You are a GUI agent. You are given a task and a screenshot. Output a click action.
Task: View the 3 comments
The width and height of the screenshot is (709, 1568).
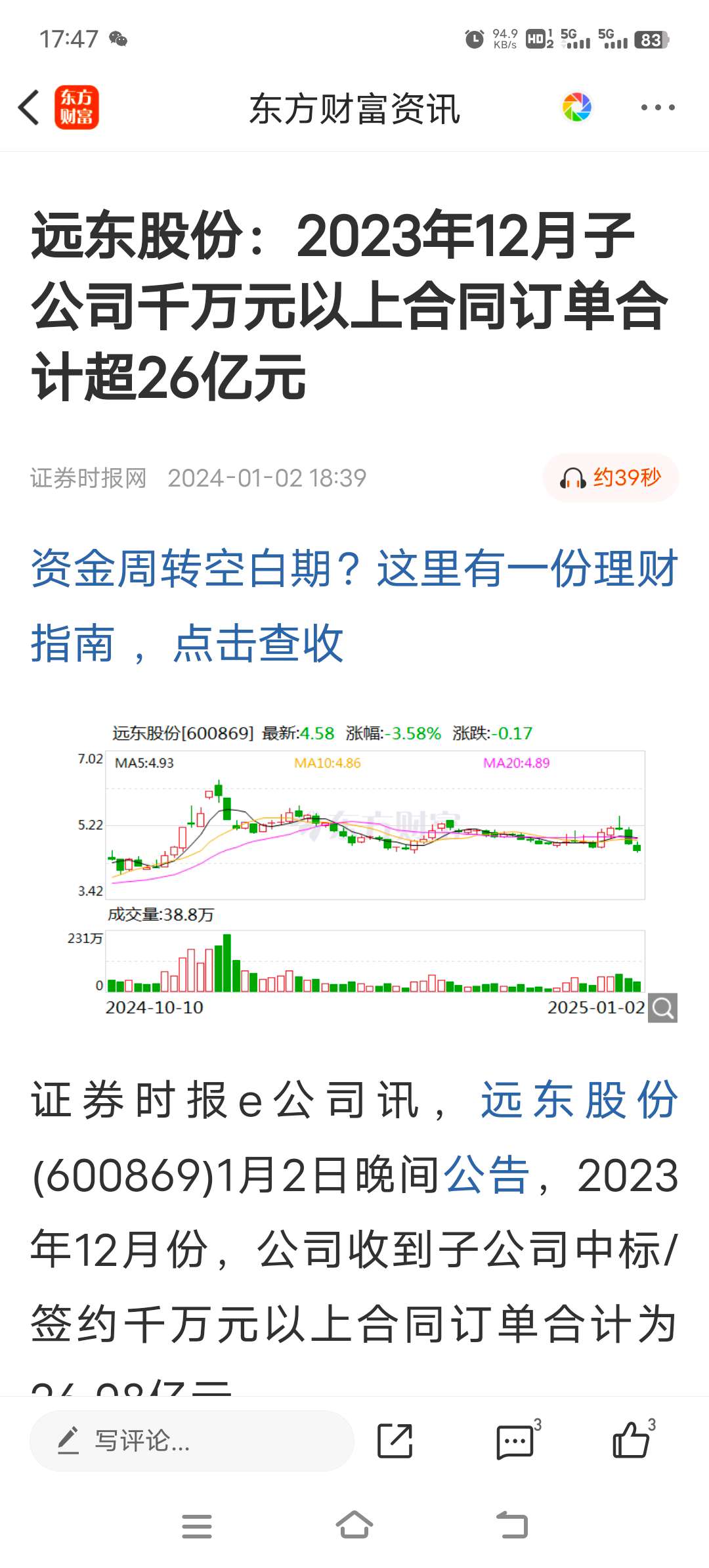tap(517, 1441)
